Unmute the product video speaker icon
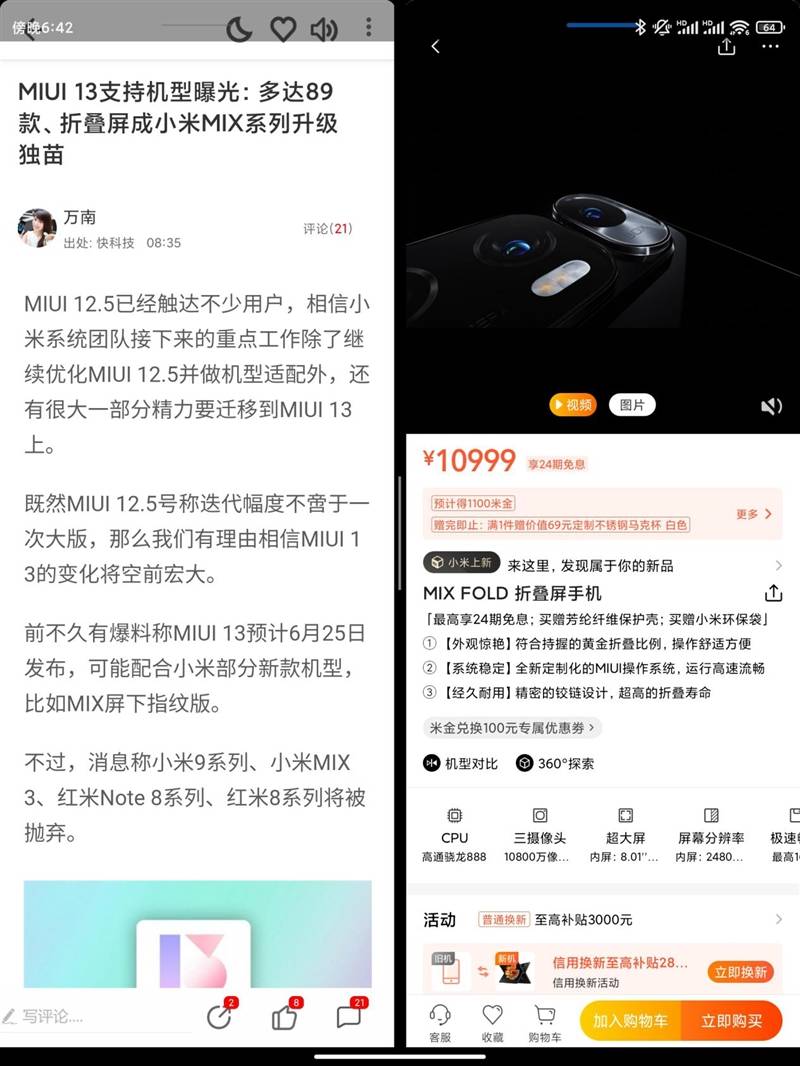This screenshot has width=800, height=1066. click(x=771, y=406)
